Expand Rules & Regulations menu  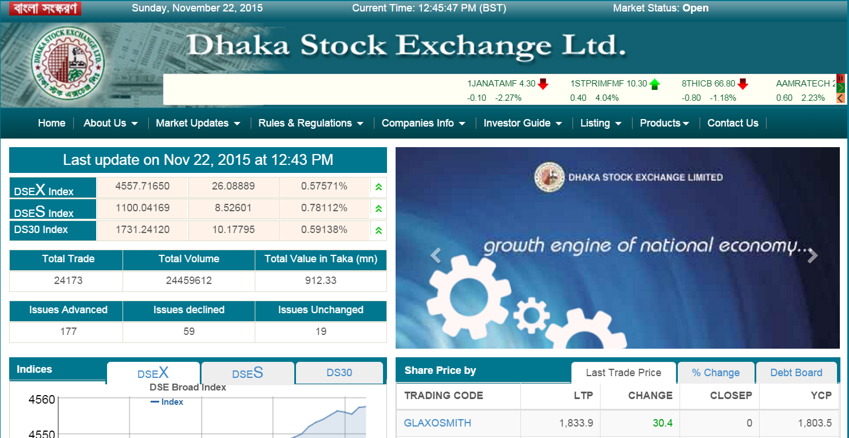(311, 123)
